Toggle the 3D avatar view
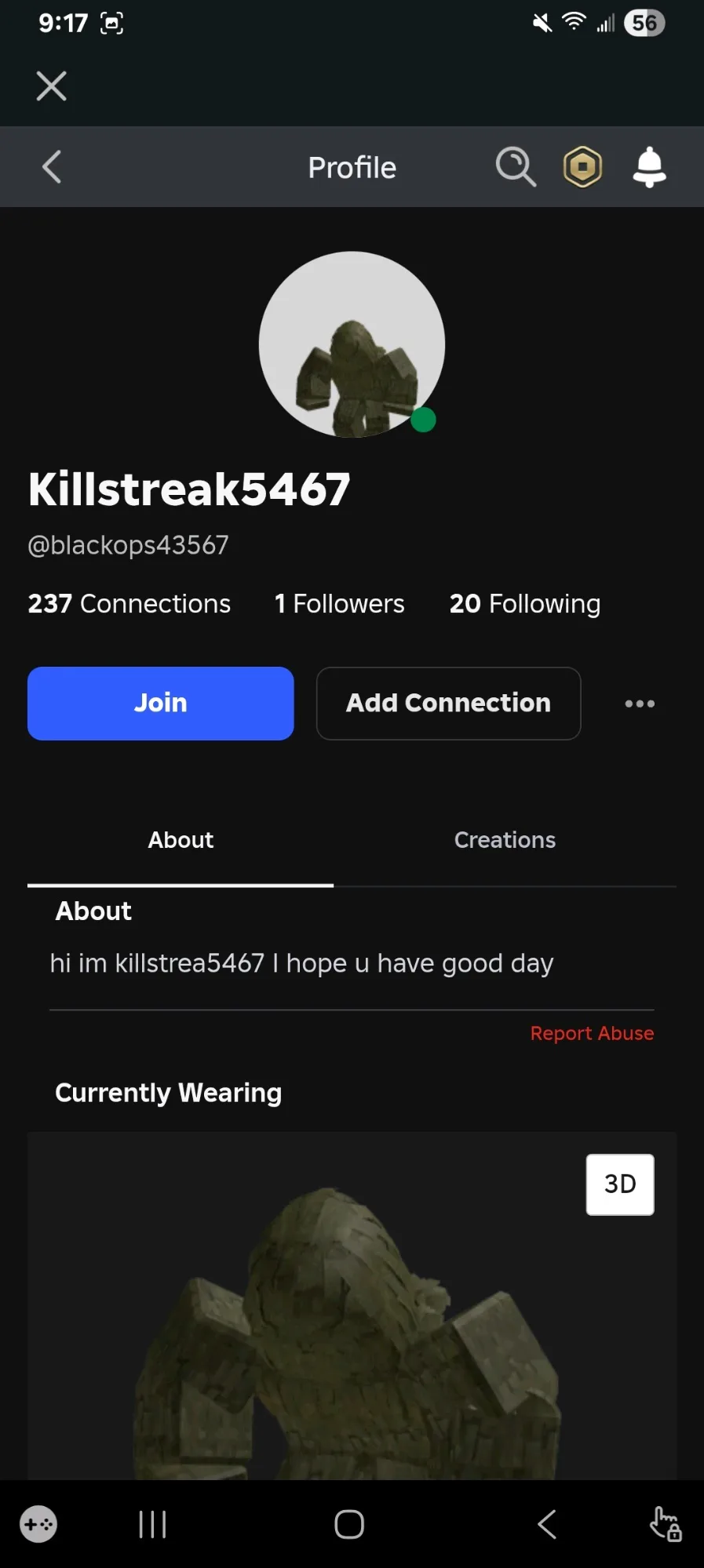This screenshot has height=1568, width=704. 619,1184
